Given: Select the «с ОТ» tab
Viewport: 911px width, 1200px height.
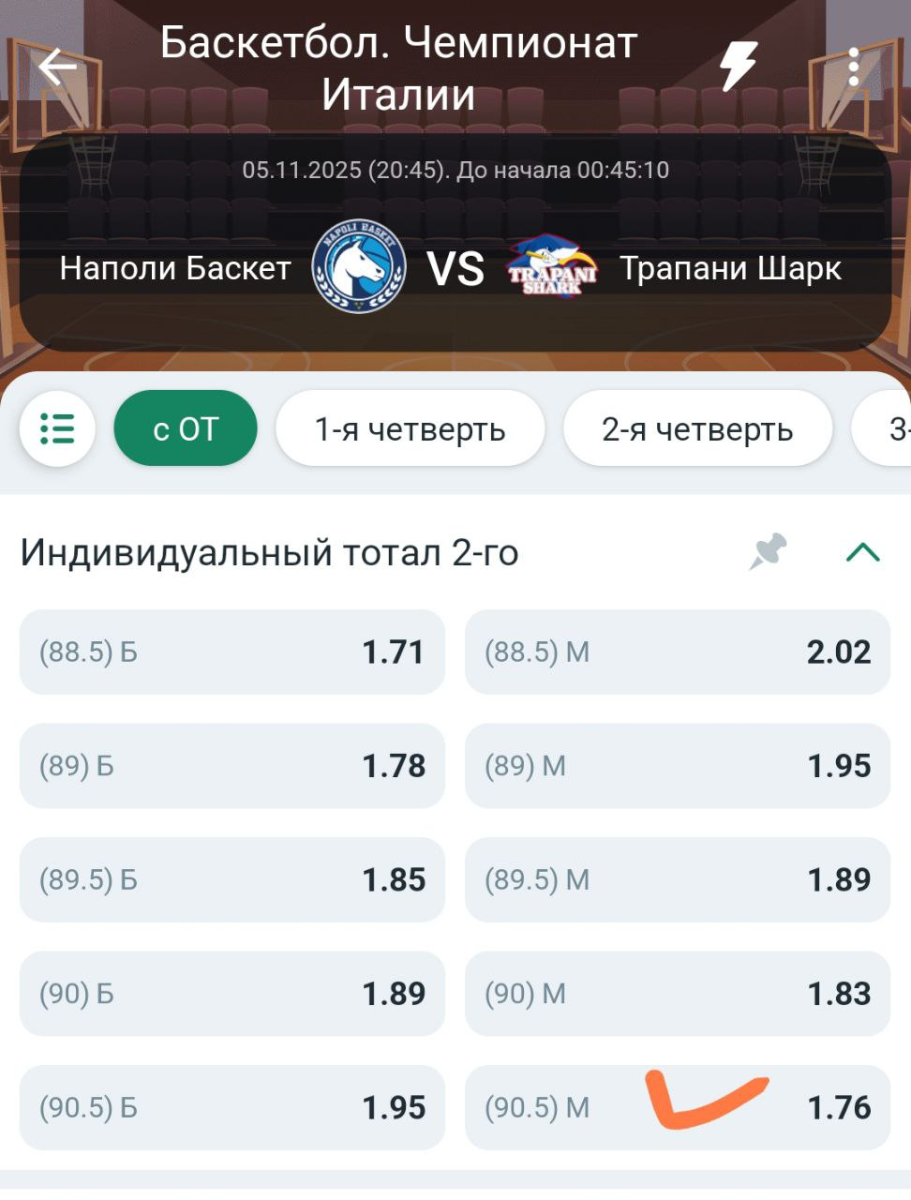Looking at the screenshot, I should click(x=185, y=429).
